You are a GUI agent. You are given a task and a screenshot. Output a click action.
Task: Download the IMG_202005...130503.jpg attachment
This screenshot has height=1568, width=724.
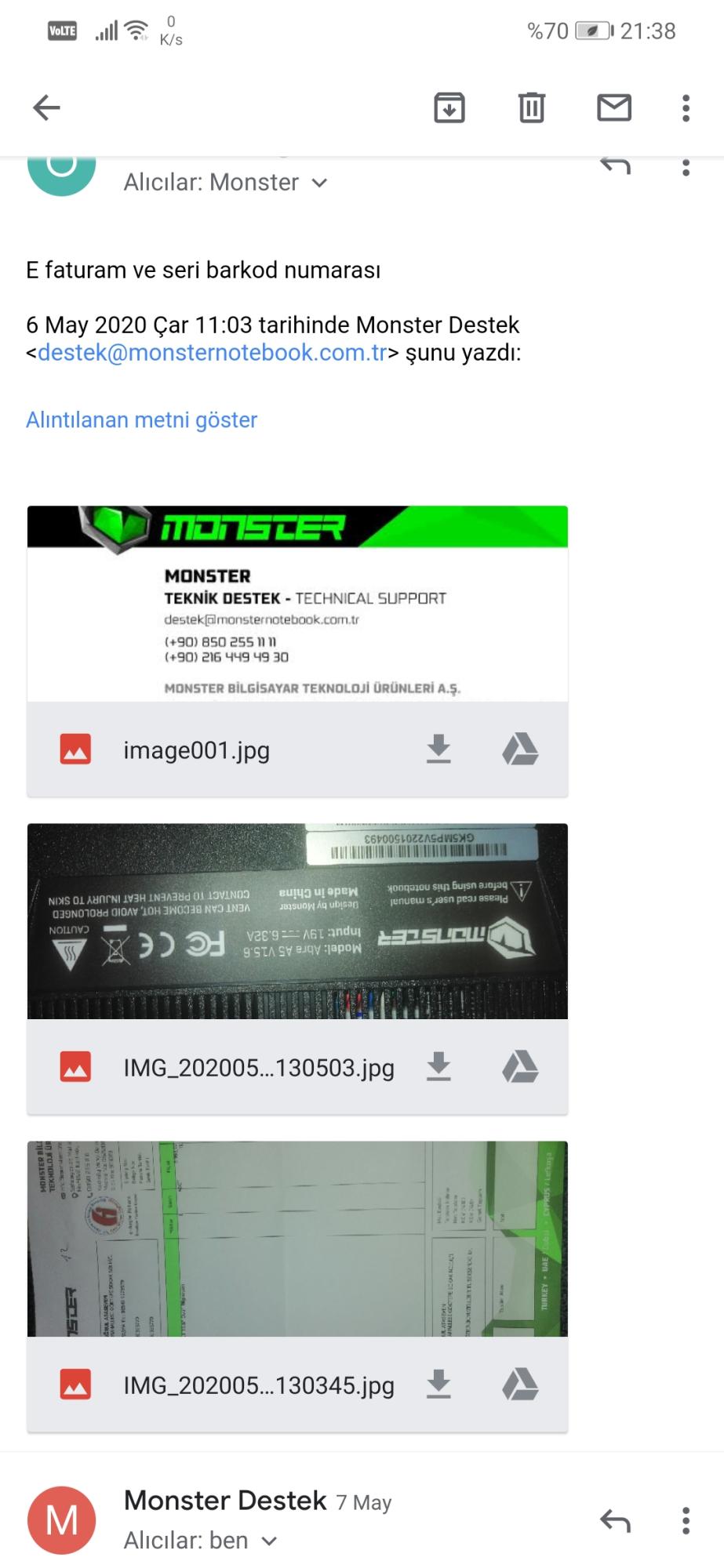pyautogui.click(x=438, y=1067)
